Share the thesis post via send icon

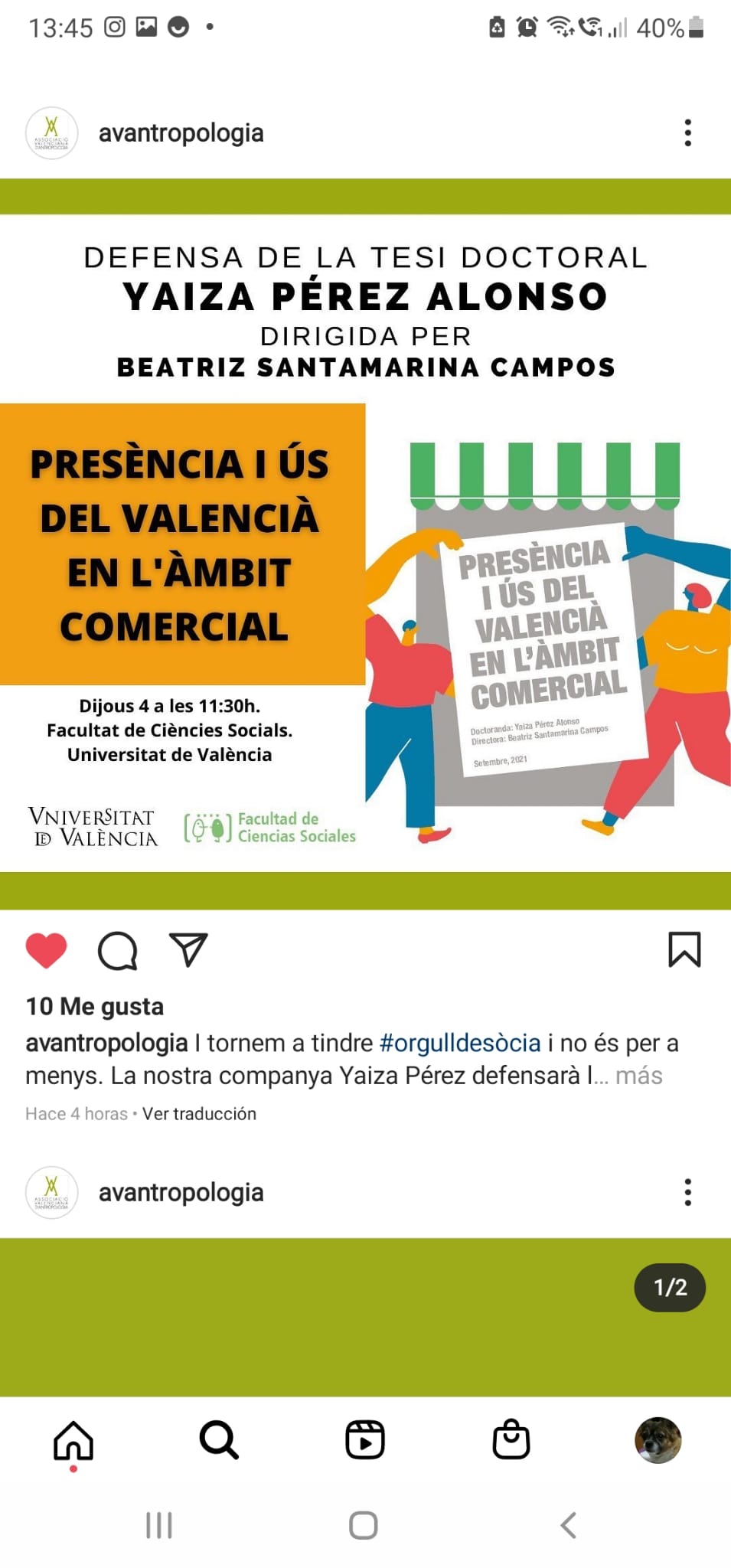coord(188,949)
